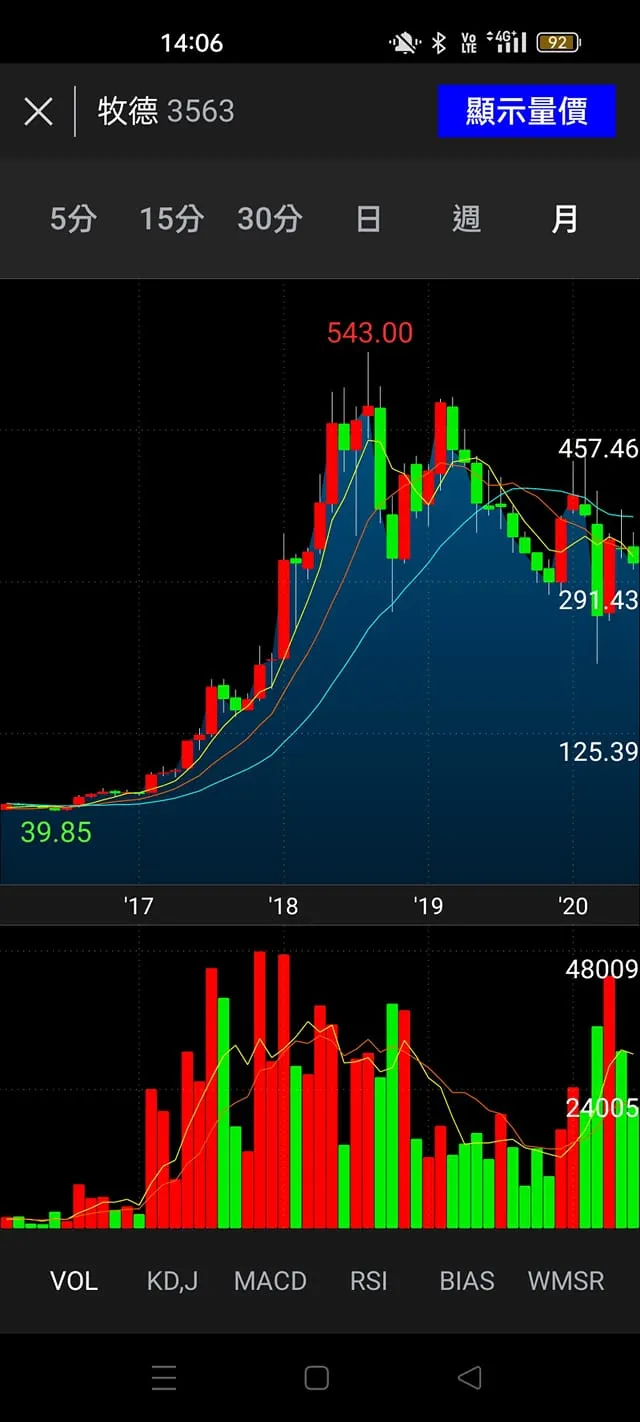Choose the RSI indicator

(x=368, y=1281)
